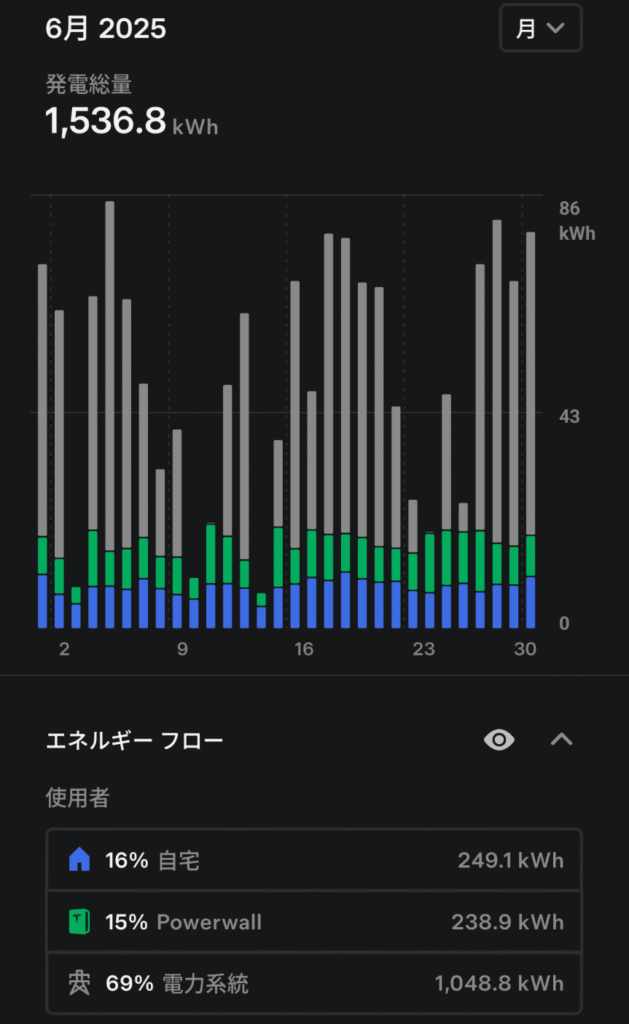
Task: Open the 電力系統 1,048.8 kWh row
Action: [314, 983]
